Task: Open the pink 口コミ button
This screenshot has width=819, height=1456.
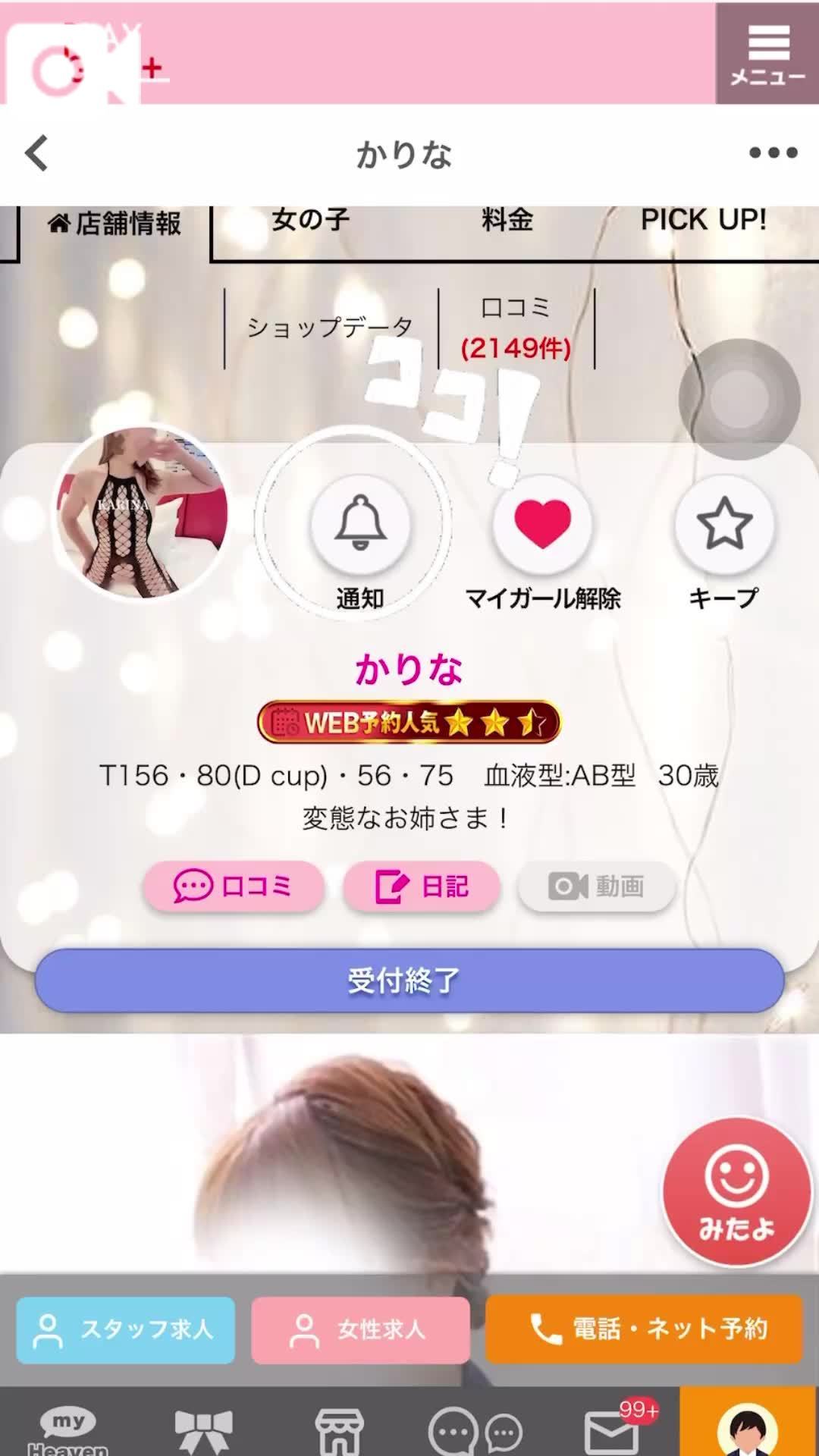Action: pyautogui.click(x=234, y=886)
